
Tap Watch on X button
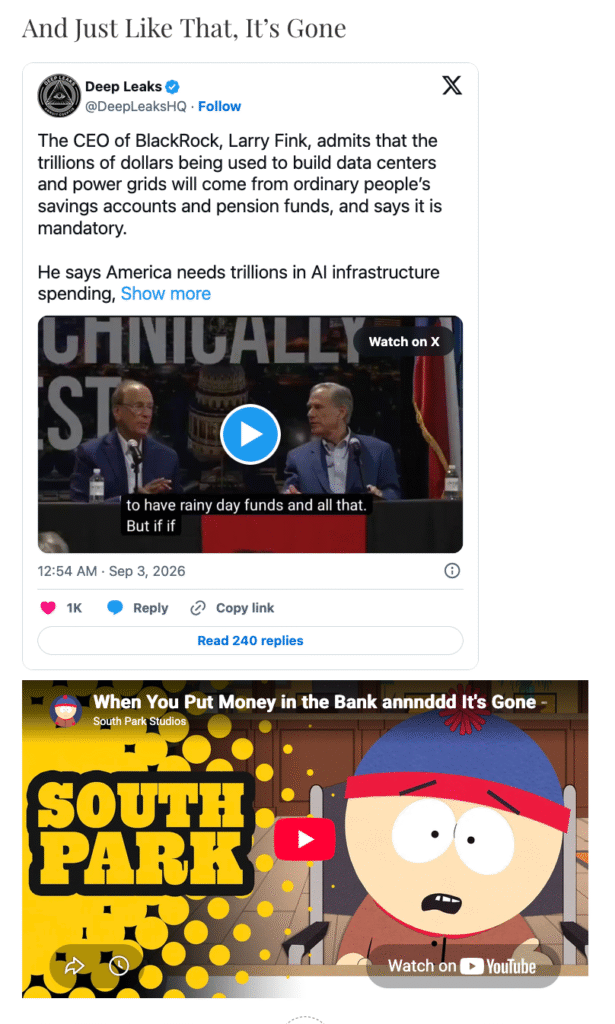403,342
